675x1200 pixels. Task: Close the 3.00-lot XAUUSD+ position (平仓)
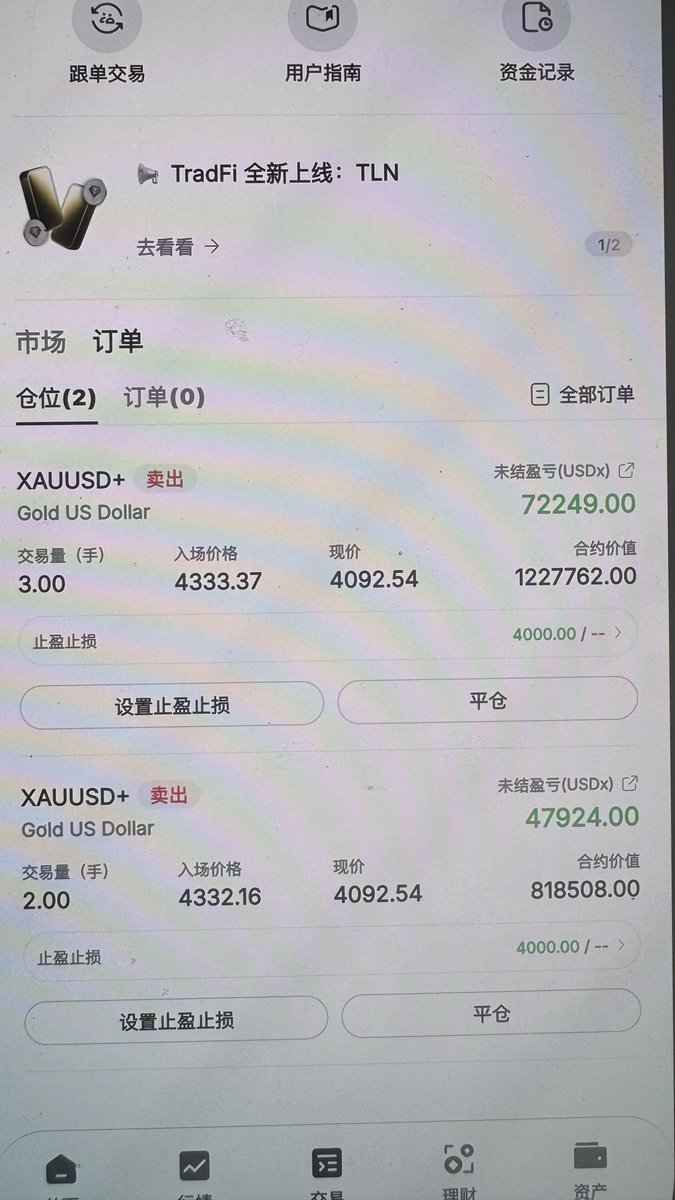(487, 700)
